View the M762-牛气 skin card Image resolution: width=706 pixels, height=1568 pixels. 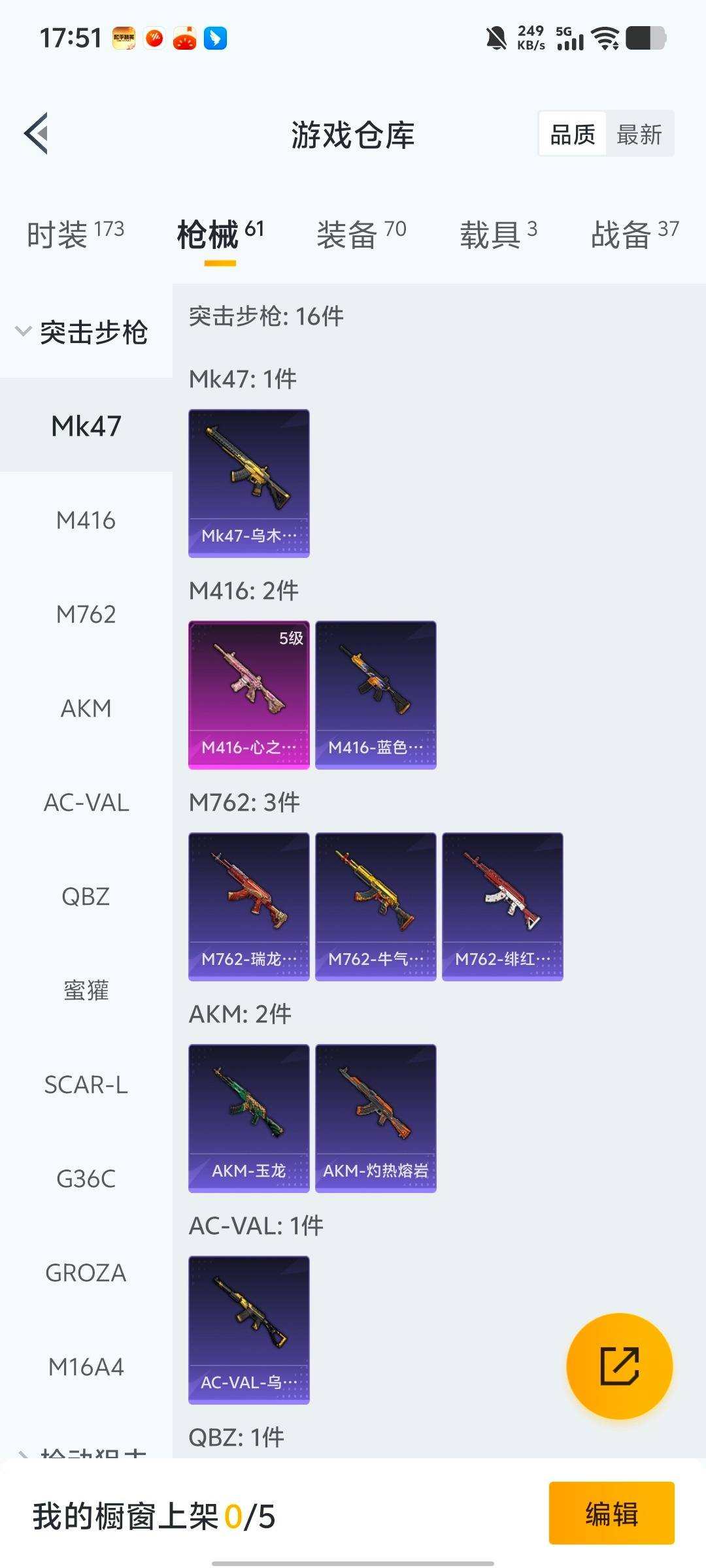click(x=375, y=906)
